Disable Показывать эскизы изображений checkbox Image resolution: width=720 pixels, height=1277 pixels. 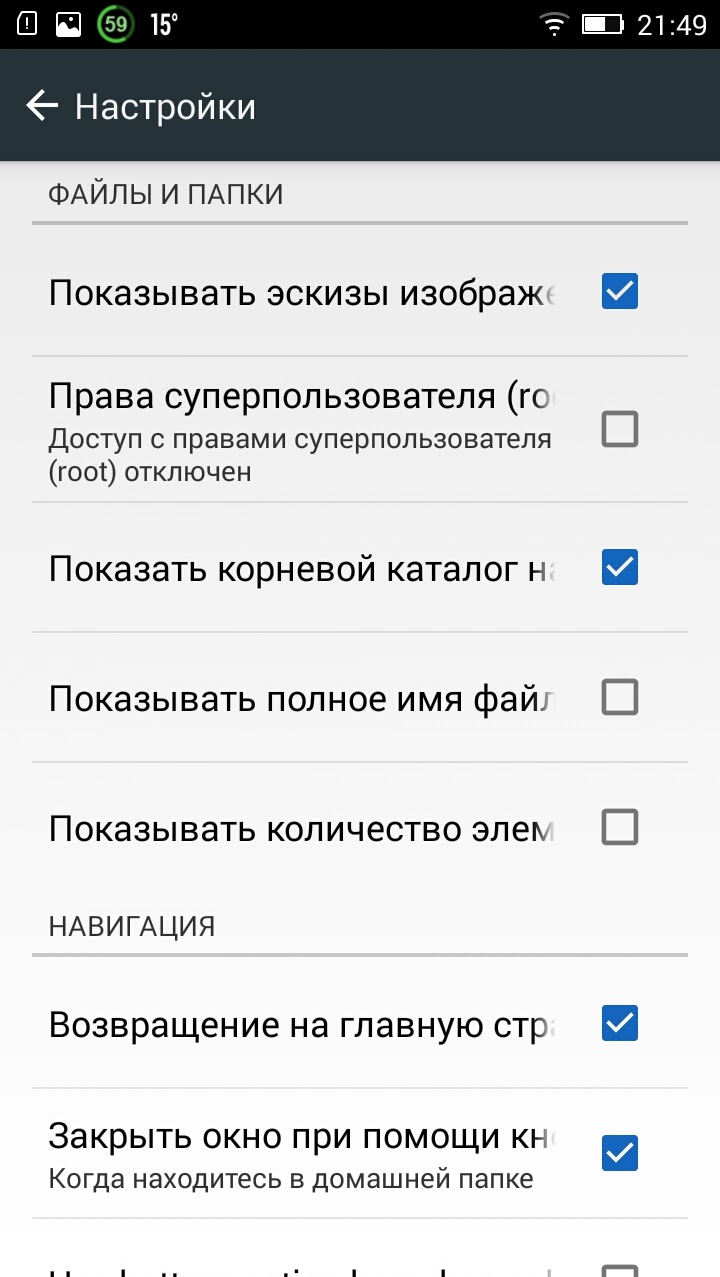point(619,292)
